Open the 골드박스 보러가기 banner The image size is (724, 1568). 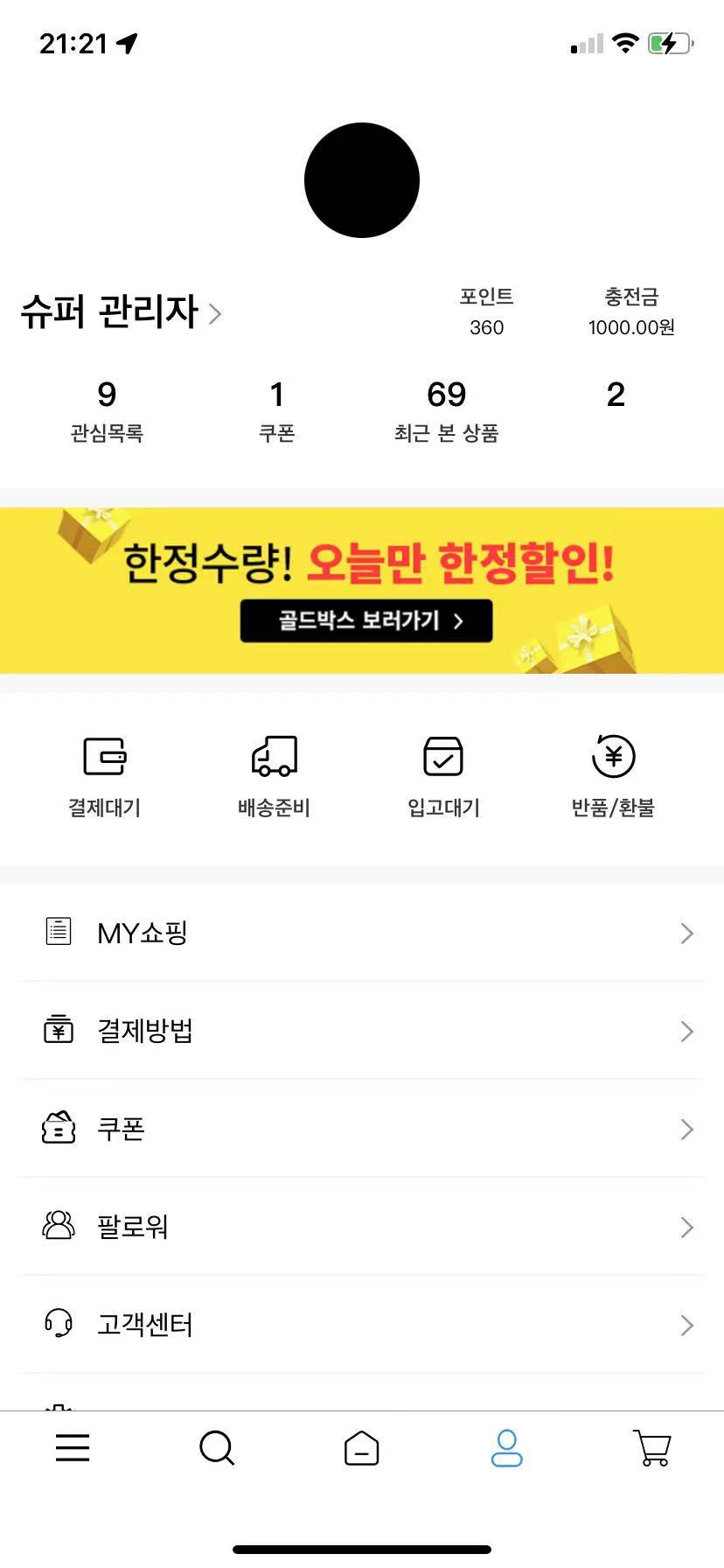coord(365,621)
